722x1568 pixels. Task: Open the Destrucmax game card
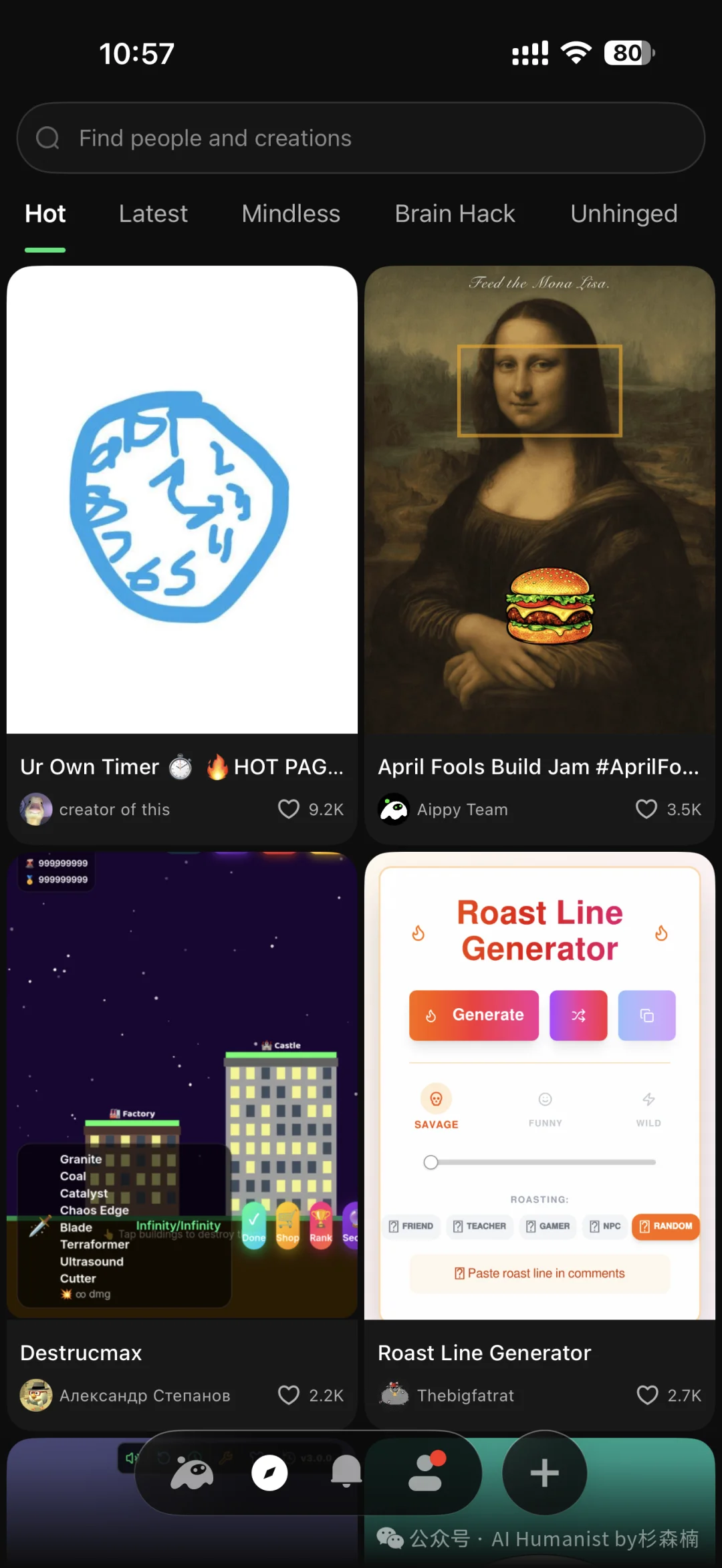(x=182, y=1085)
